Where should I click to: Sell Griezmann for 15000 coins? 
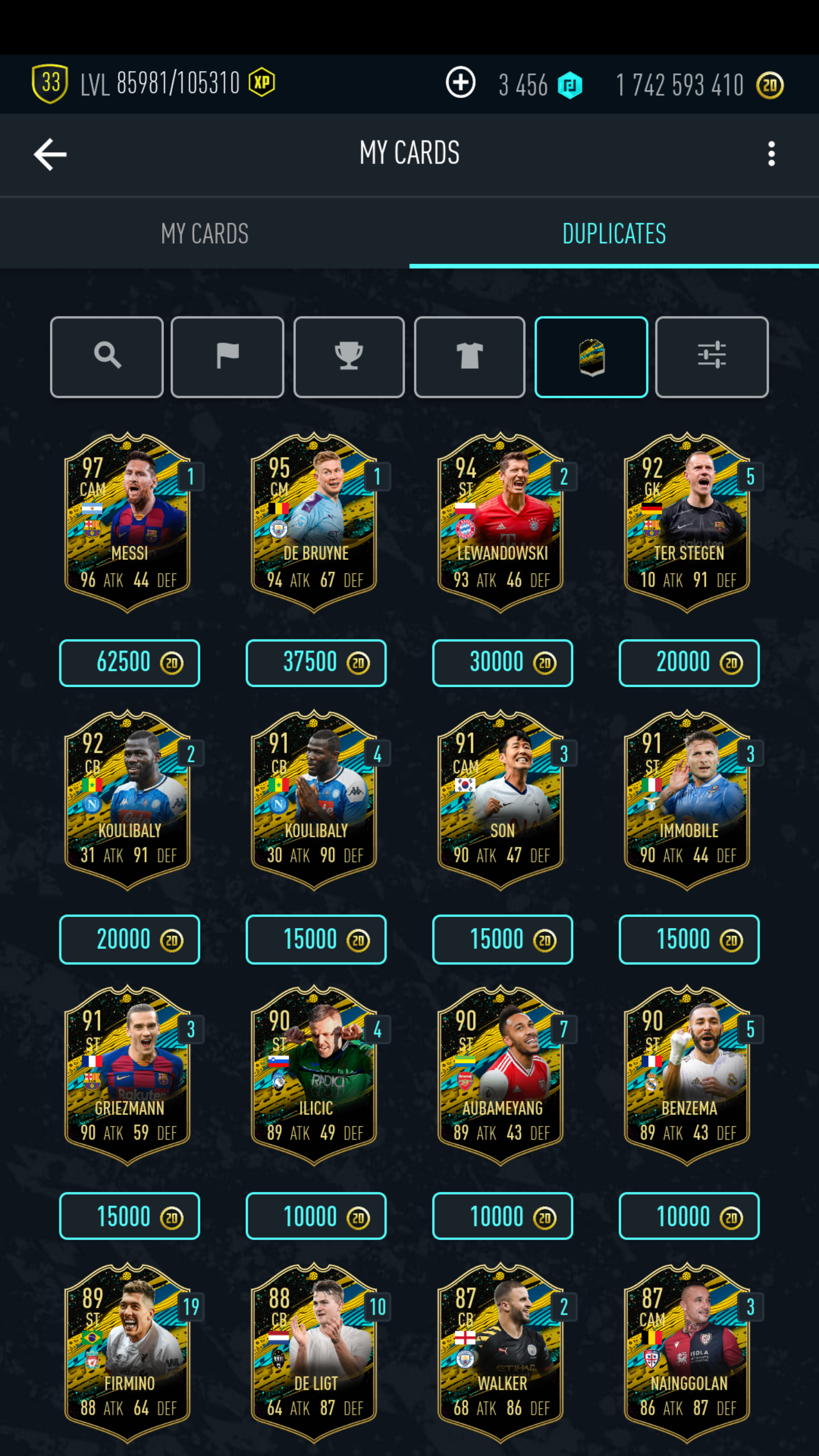pos(130,1217)
